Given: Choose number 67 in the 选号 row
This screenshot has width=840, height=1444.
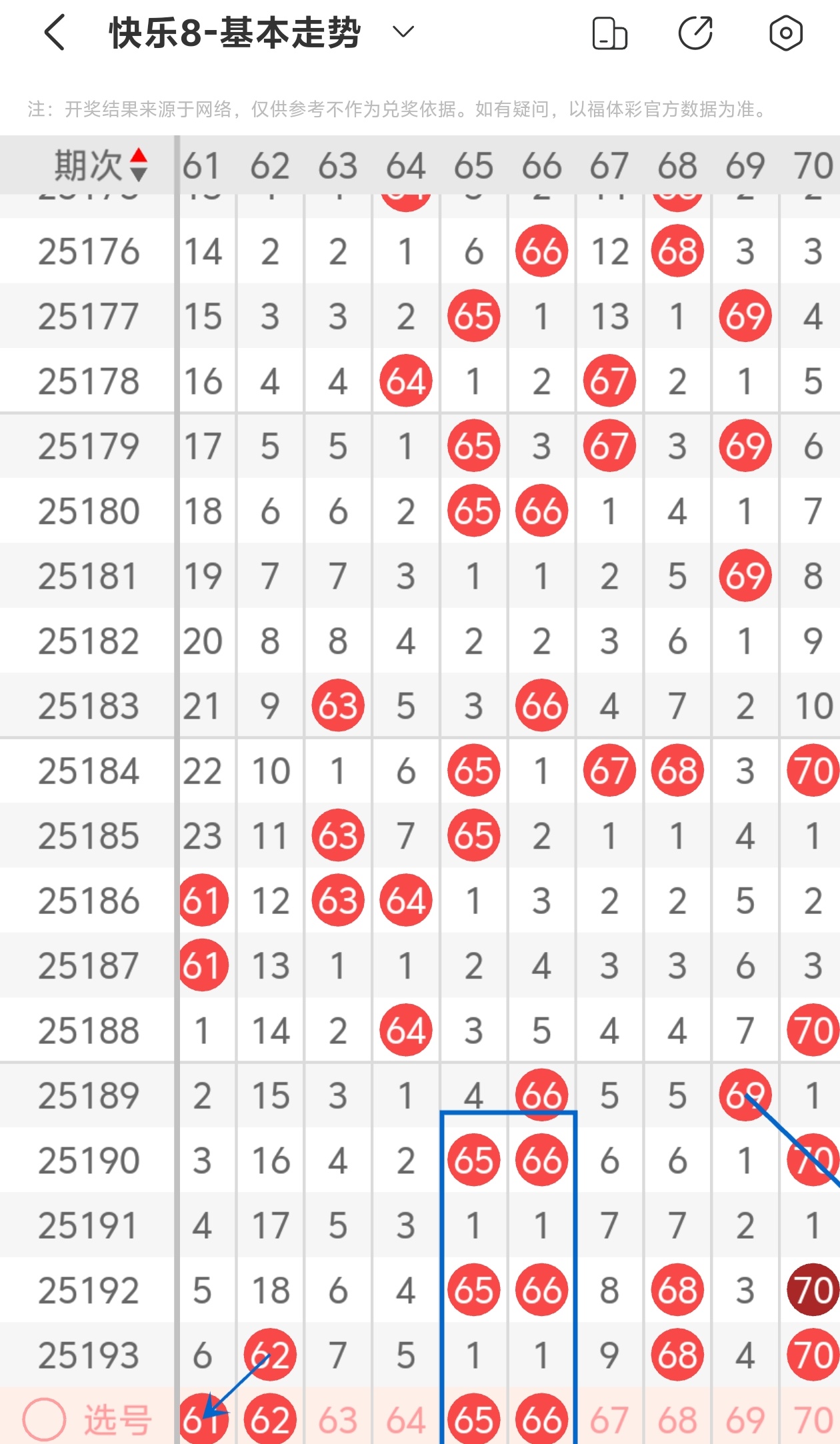Looking at the screenshot, I should (x=609, y=1419).
